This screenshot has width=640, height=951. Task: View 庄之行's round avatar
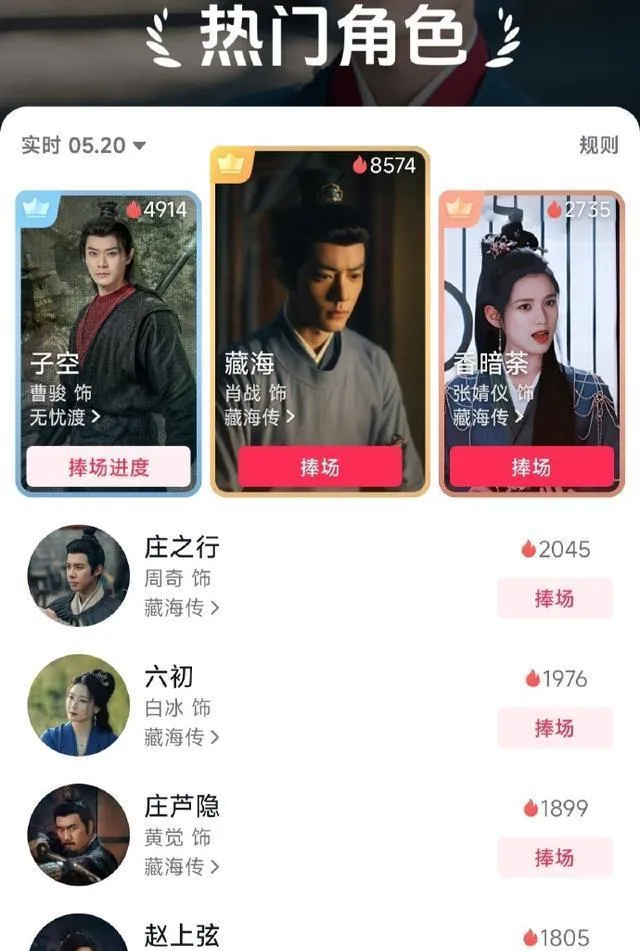tap(78, 576)
